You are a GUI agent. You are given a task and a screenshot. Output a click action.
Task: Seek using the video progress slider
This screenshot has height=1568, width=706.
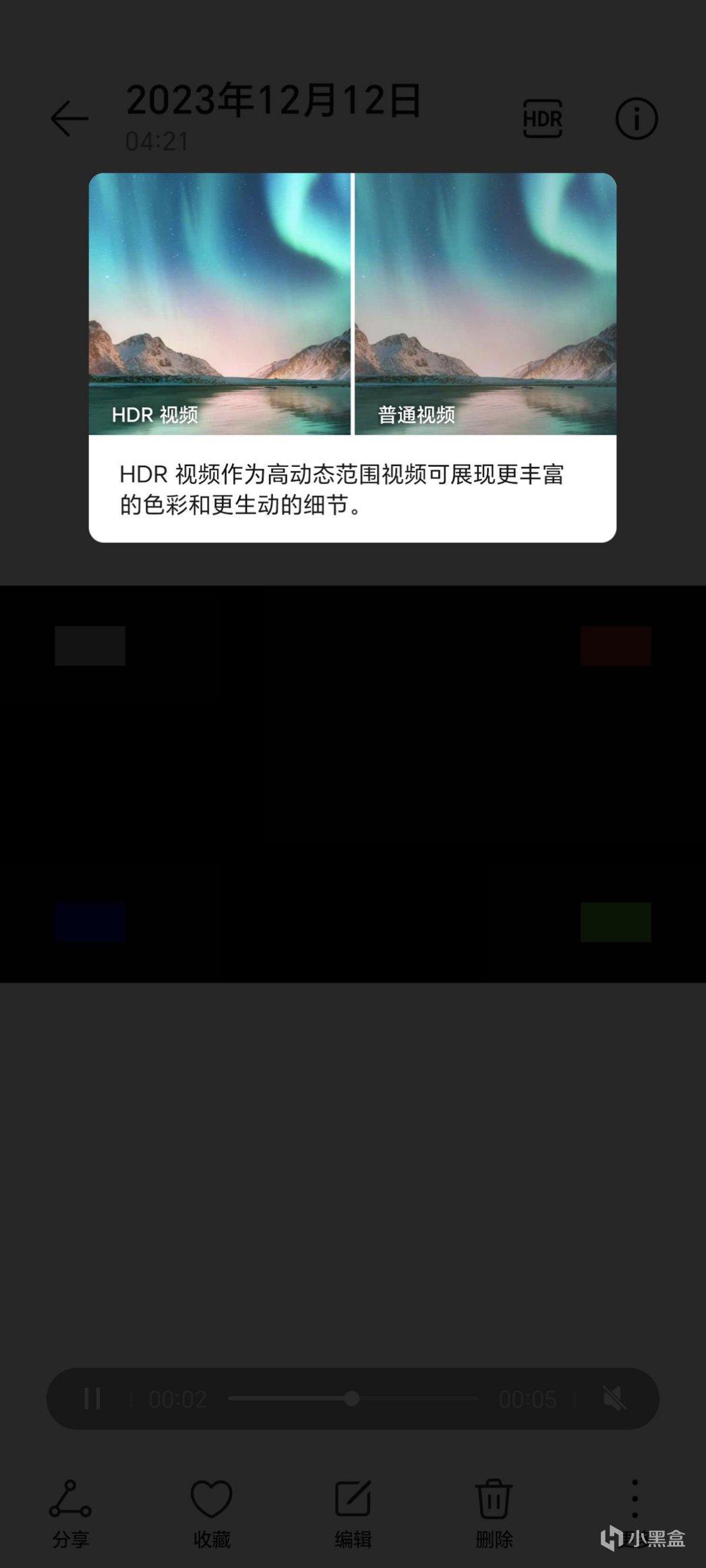(353, 1399)
